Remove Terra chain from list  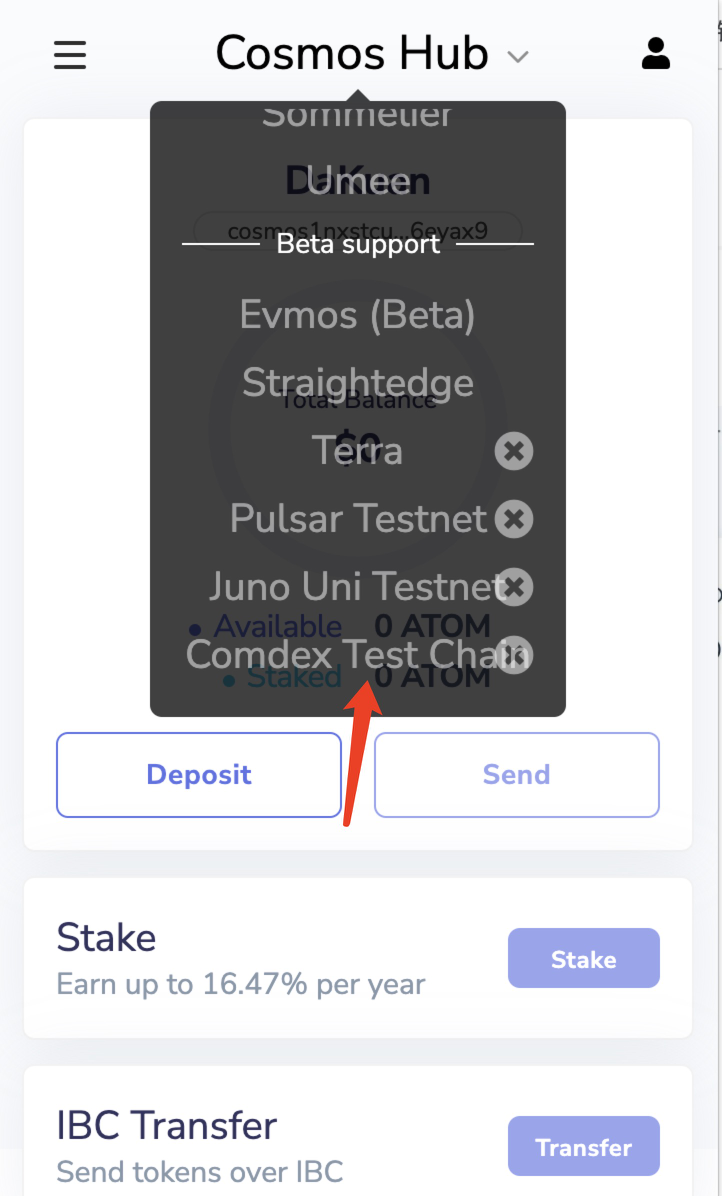click(514, 452)
